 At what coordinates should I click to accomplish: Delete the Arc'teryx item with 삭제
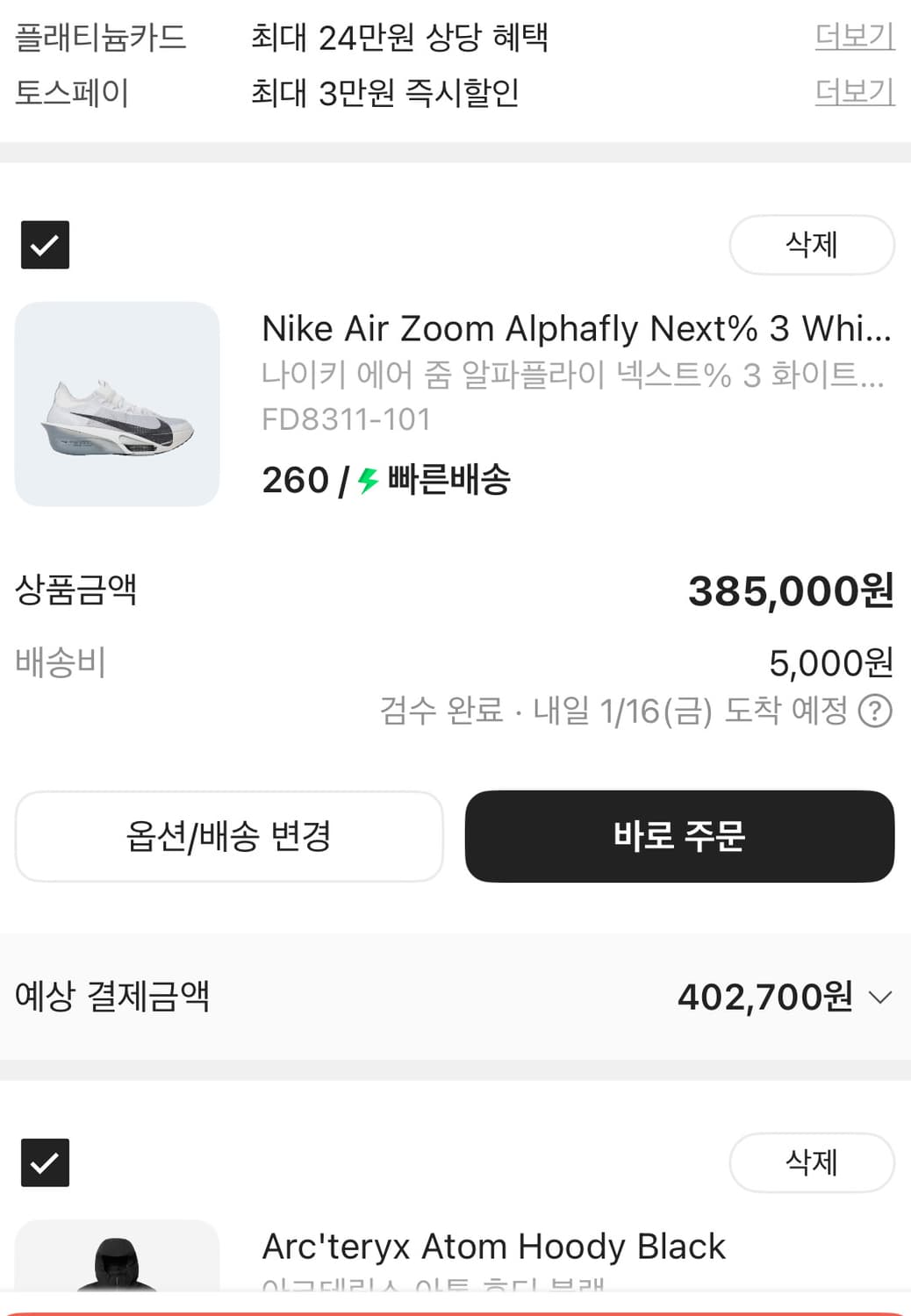tap(812, 1162)
